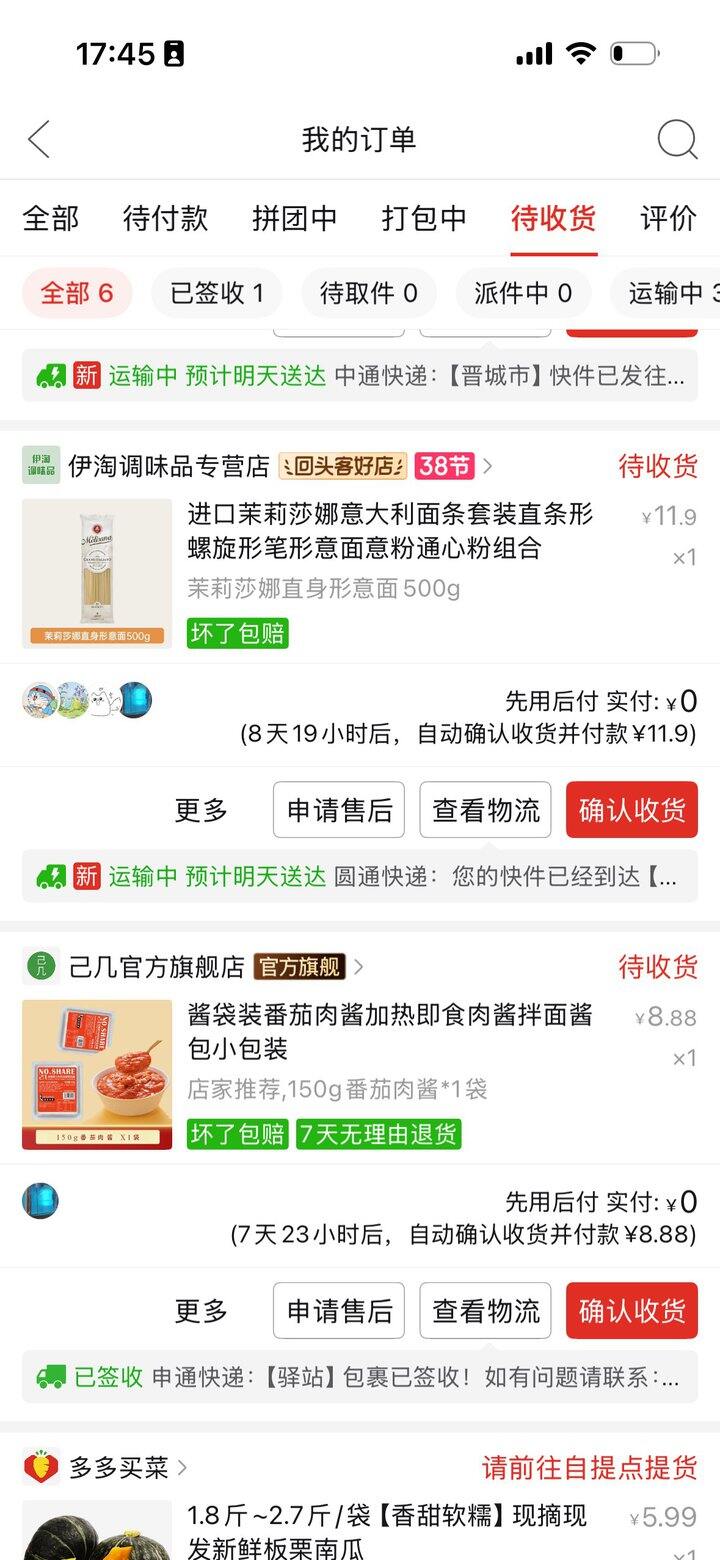This screenshot has height=1560, width=720.
Task: Switch to the 打包中 tab
Action: click(x=424, y=218)
